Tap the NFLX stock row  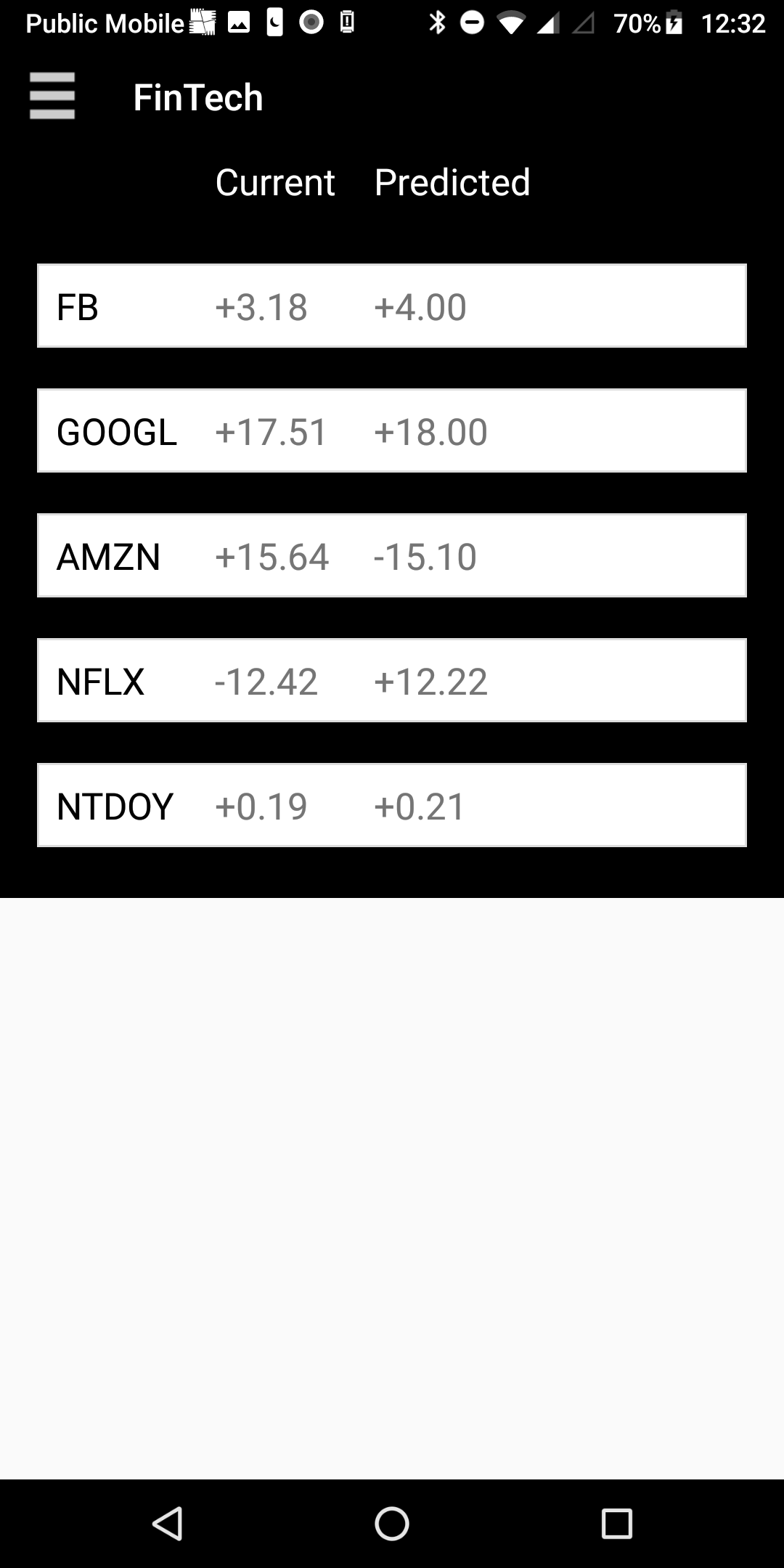click(392, 680)
